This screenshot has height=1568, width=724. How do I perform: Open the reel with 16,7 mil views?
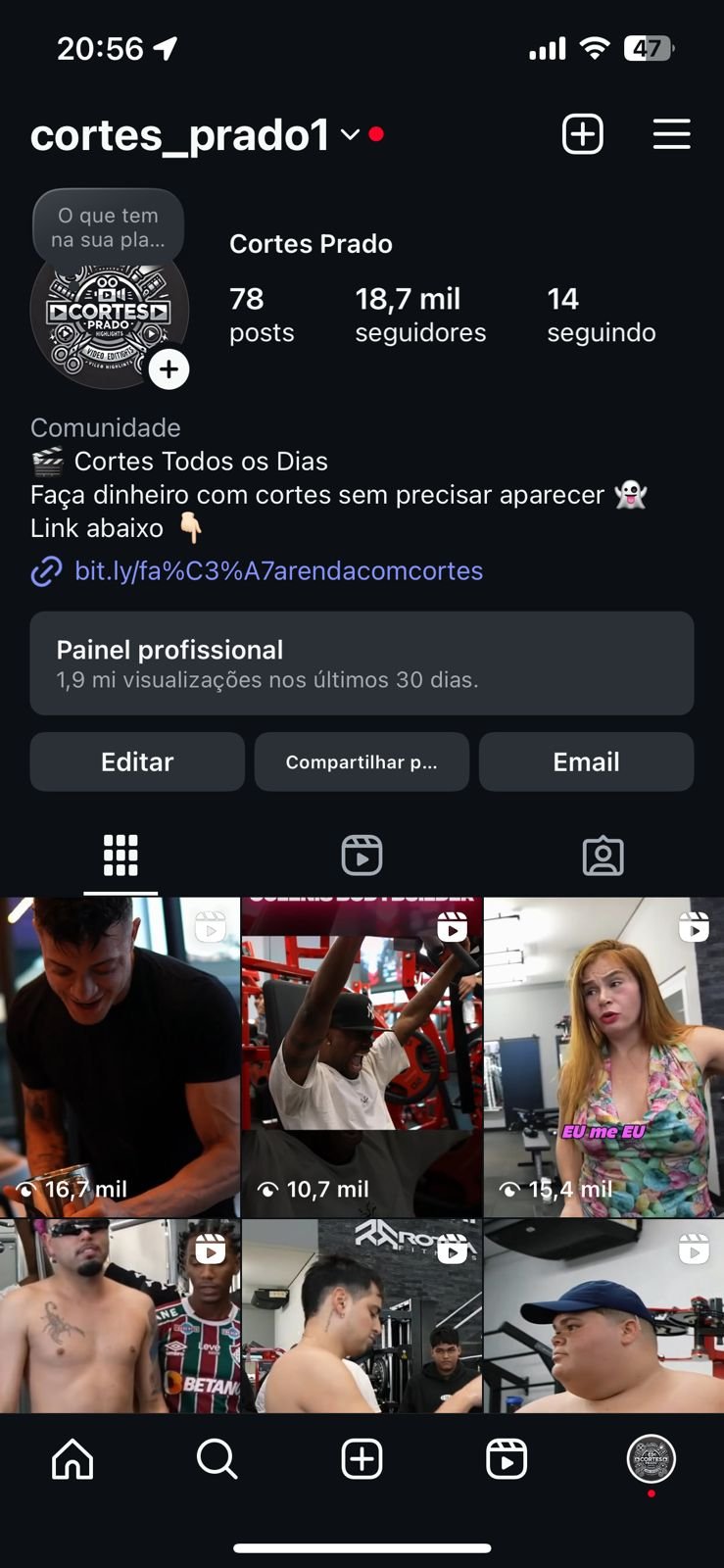click(120, 1056)
